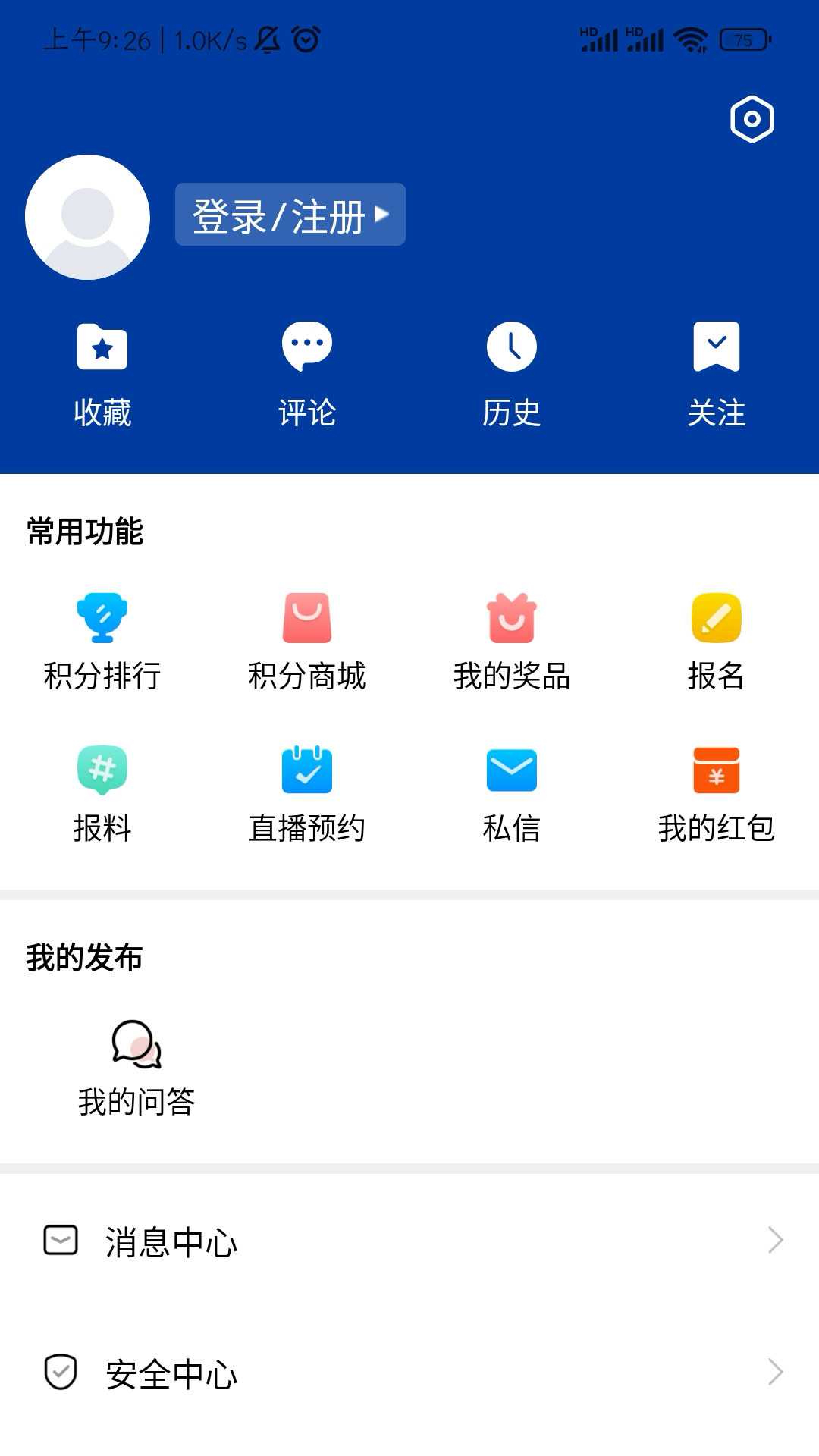Tap the profile avatar placeholder

point(87,215)
